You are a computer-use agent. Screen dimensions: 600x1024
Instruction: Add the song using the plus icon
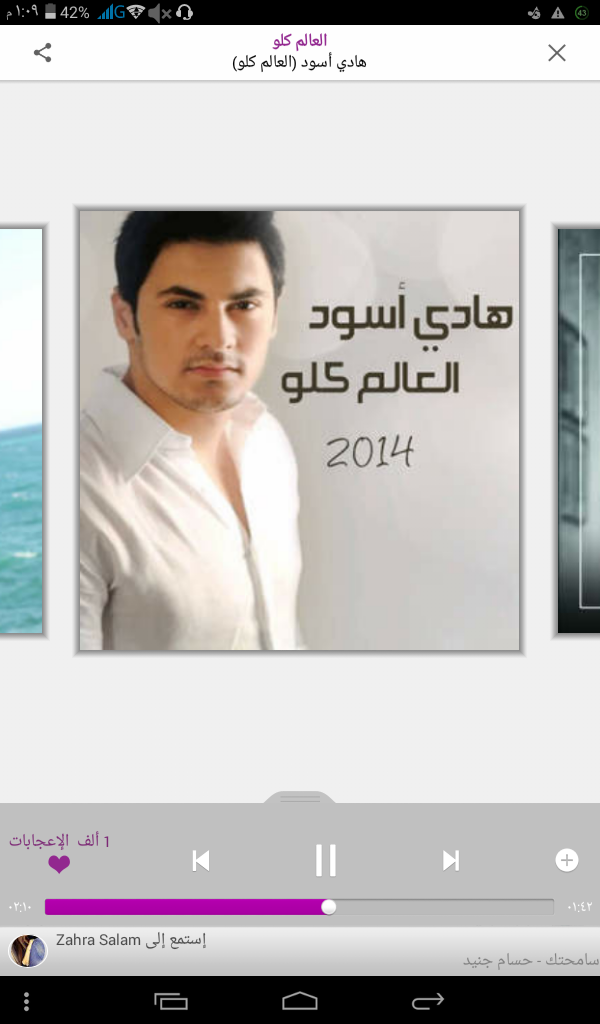pos(567,860)
